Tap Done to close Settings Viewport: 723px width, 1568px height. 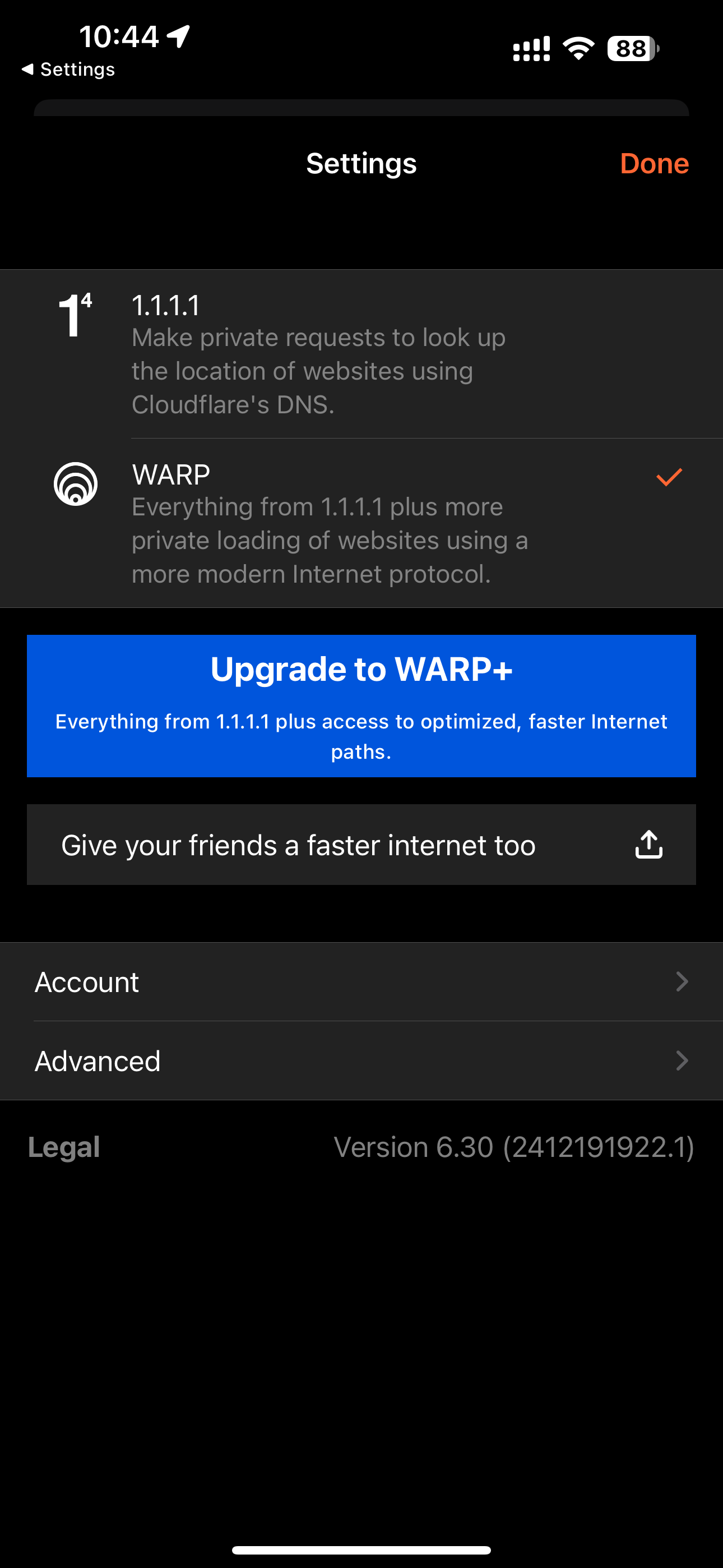(x=654, y=164)
